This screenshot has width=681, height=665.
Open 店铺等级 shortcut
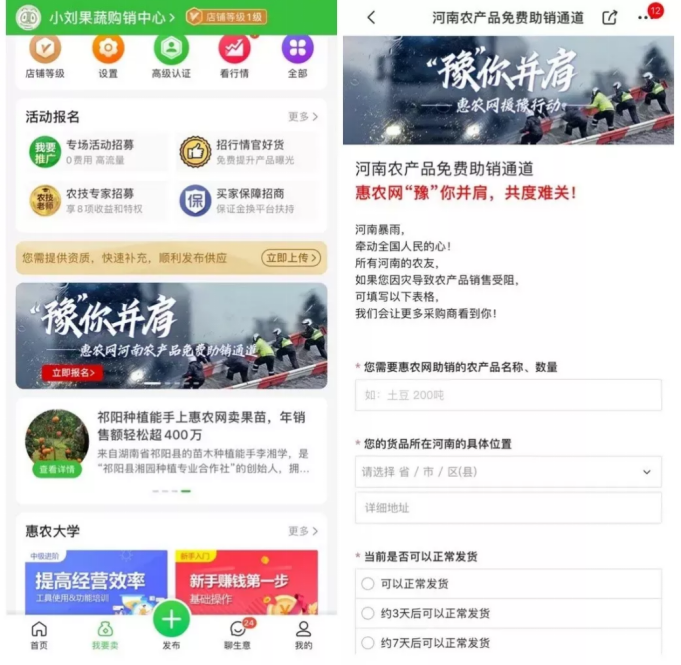[44, 54]
